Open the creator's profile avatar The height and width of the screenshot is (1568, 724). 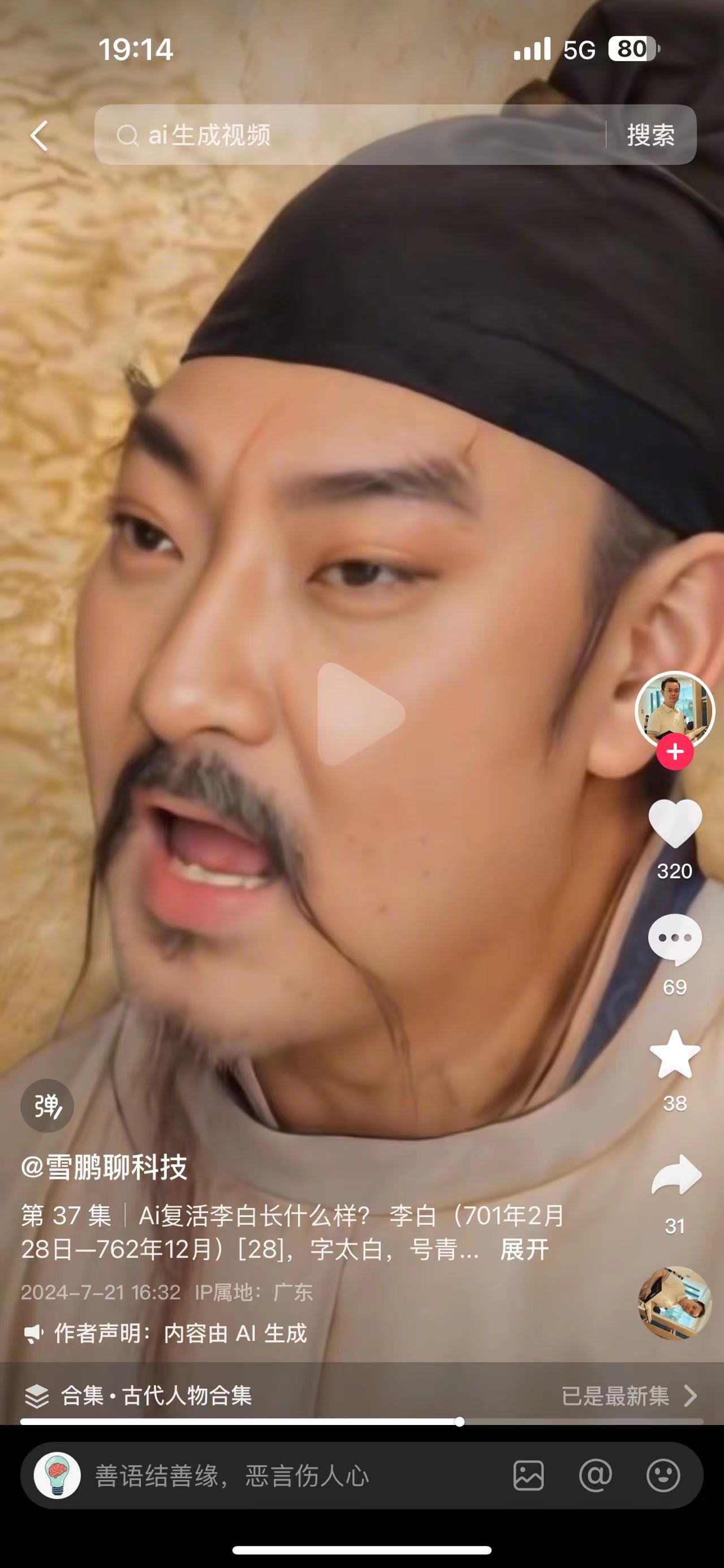(x=674, y=709)
